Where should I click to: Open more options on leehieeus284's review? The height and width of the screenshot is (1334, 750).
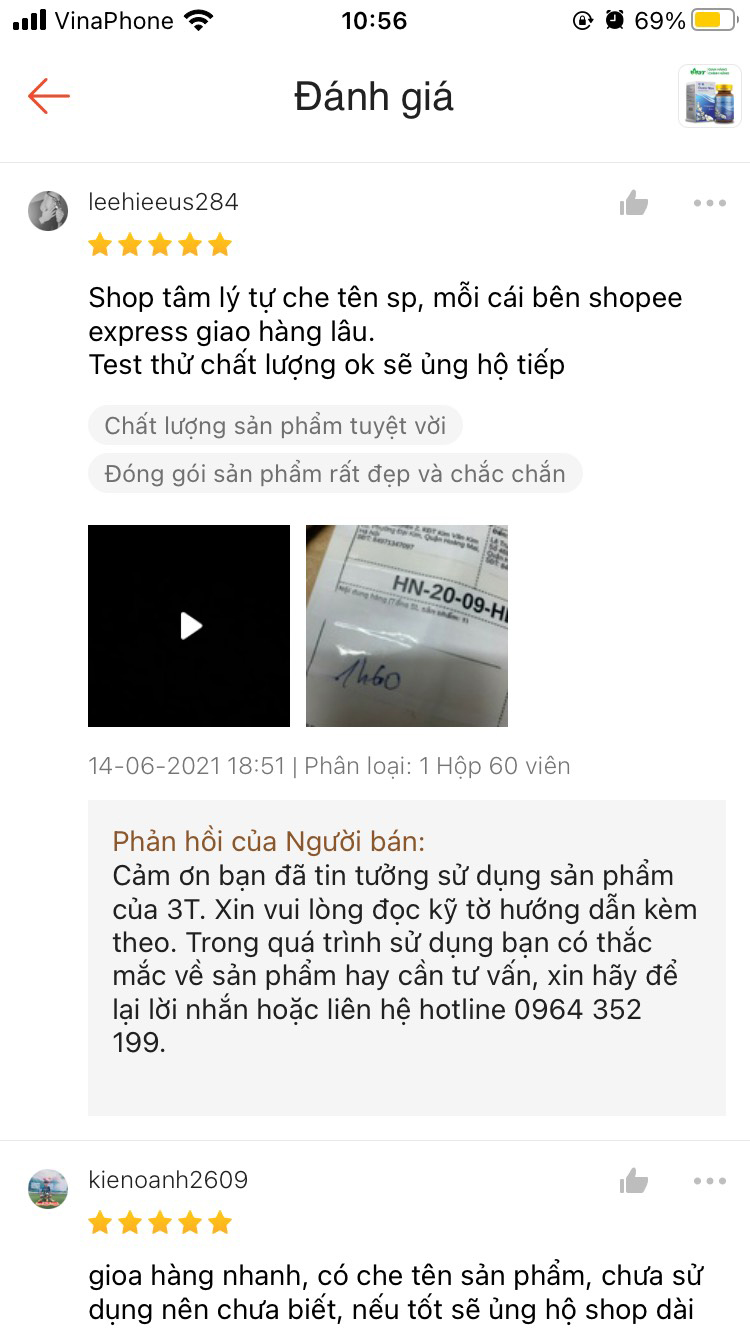[x=709, y=203]
